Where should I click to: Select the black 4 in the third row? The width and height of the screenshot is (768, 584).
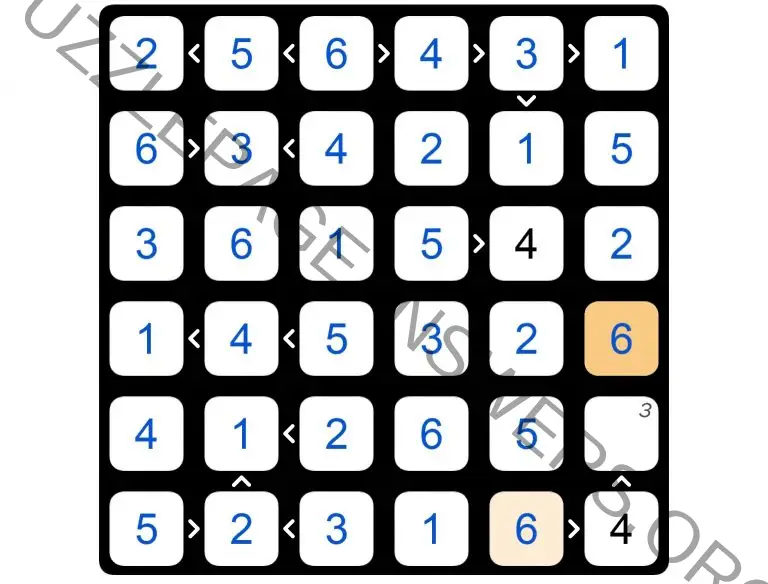coord(526,244)
